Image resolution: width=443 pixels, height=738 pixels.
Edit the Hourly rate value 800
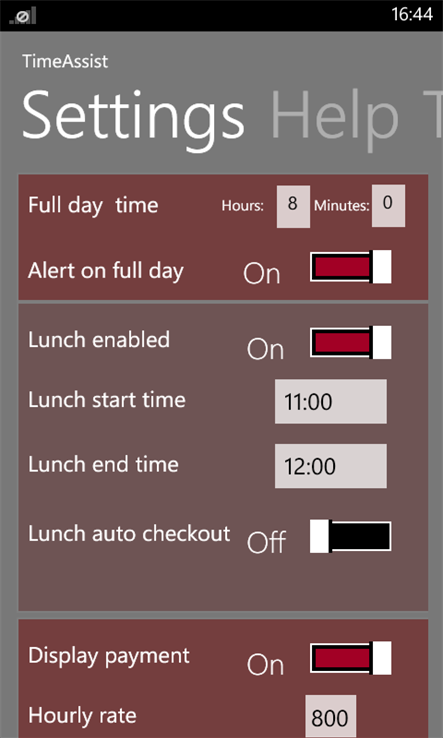(330, 716)
